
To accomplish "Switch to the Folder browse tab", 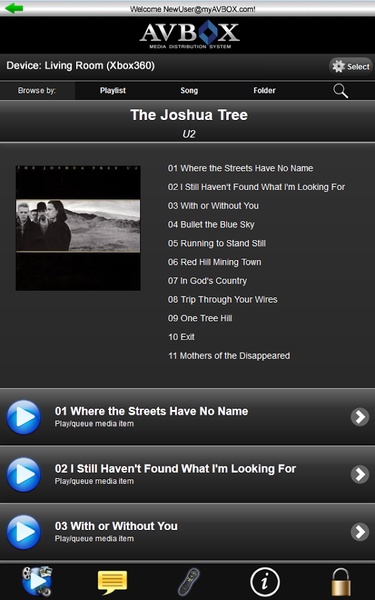I will (264, 91).
